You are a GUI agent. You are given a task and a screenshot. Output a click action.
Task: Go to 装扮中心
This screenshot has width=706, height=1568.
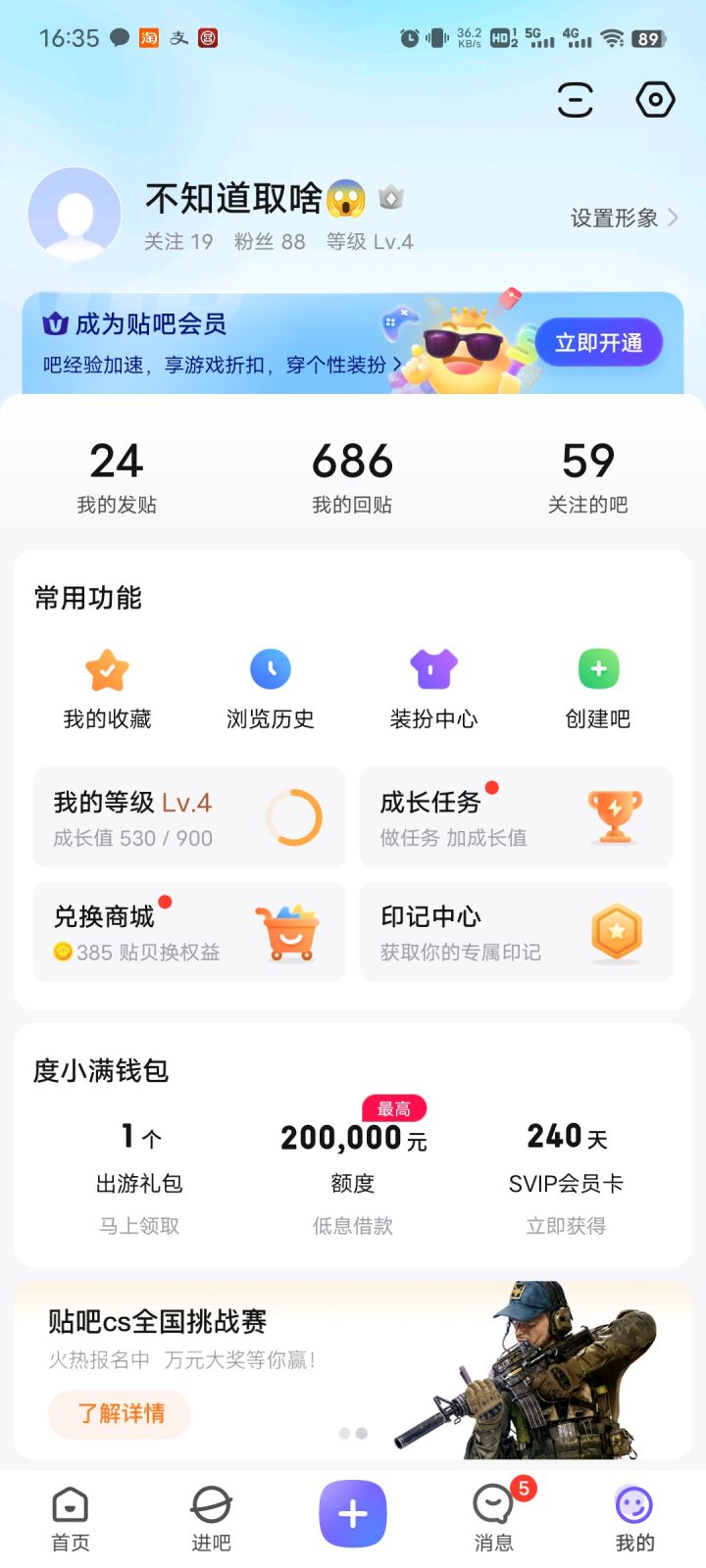pos(433,689)
